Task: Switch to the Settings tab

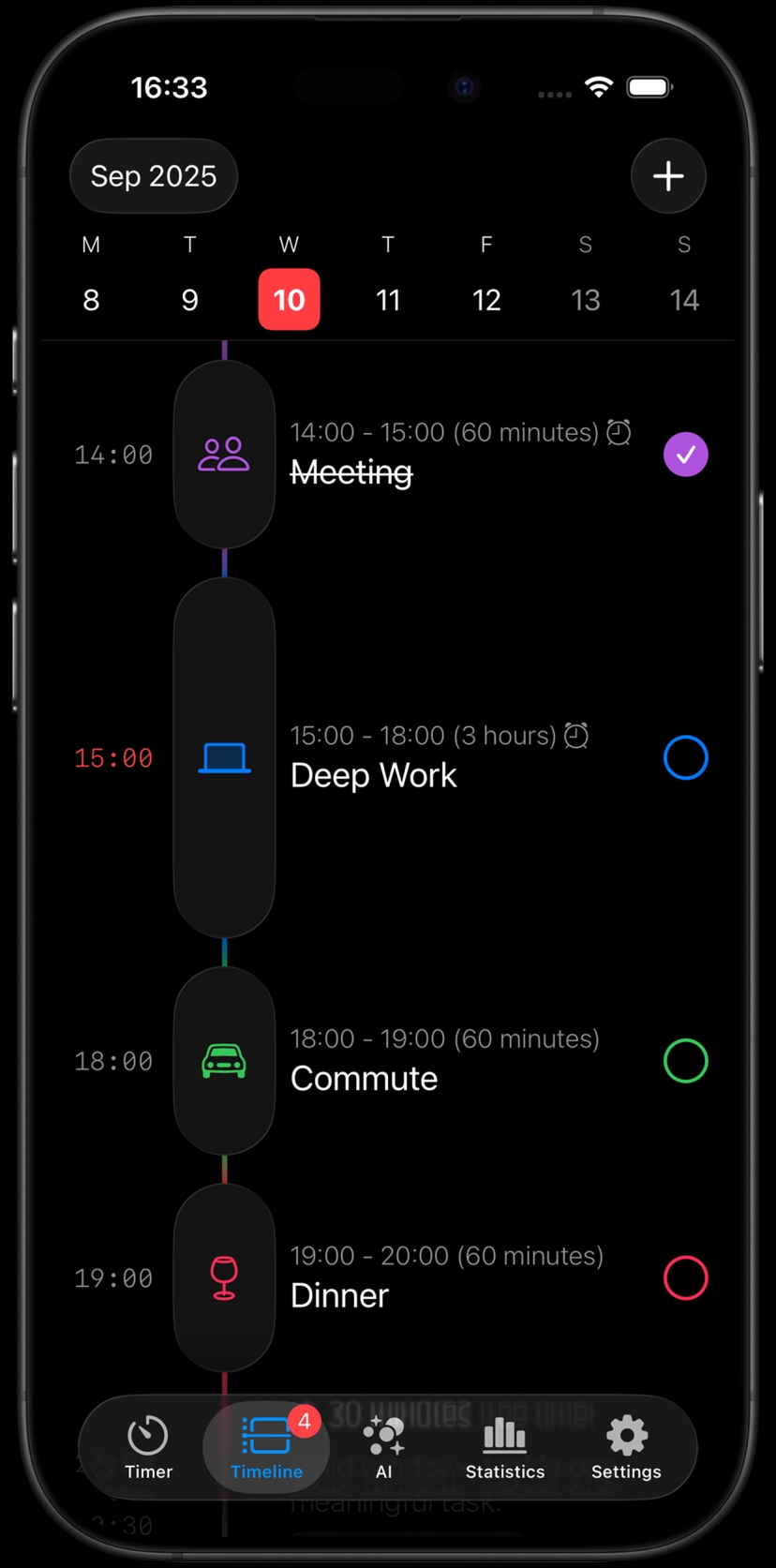Action: (x=626, y=1448)
